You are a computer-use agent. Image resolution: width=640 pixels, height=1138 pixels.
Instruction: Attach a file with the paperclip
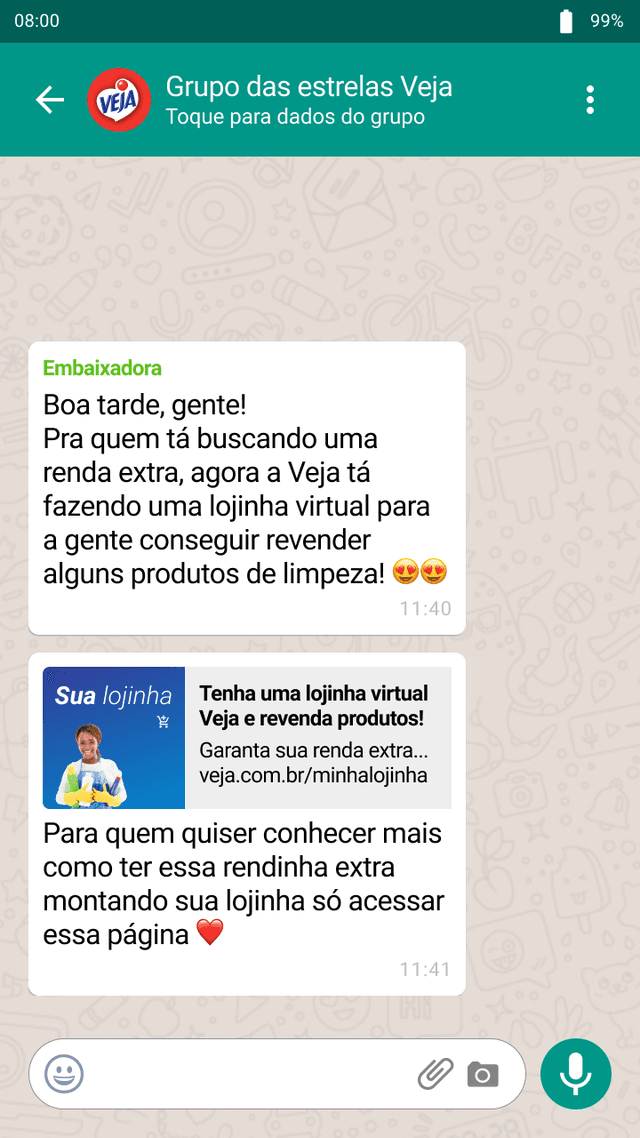[435, 1075]
